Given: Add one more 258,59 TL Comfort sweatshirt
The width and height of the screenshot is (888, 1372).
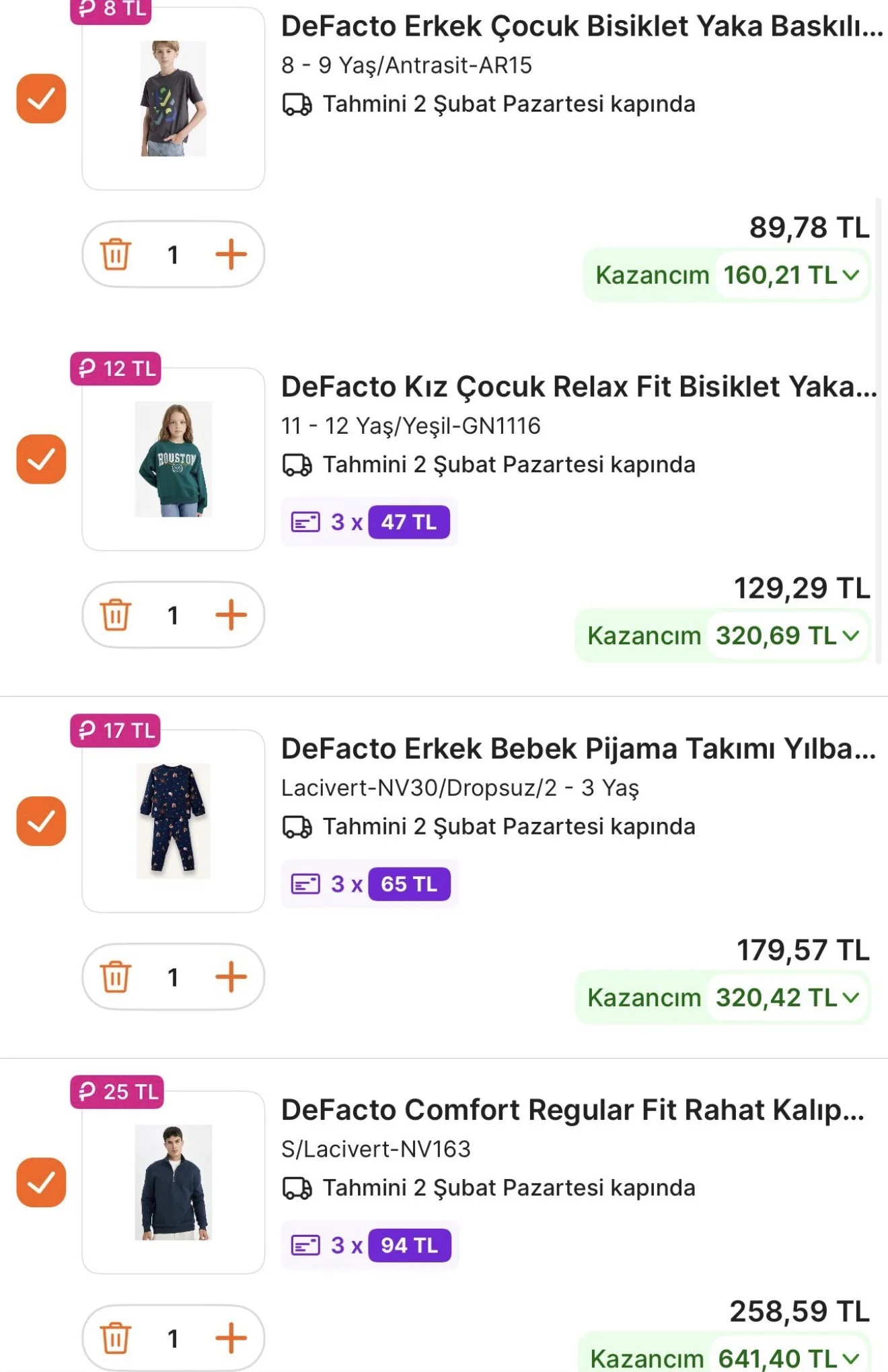Looking at the screenshot, I should coord(231,1338).
